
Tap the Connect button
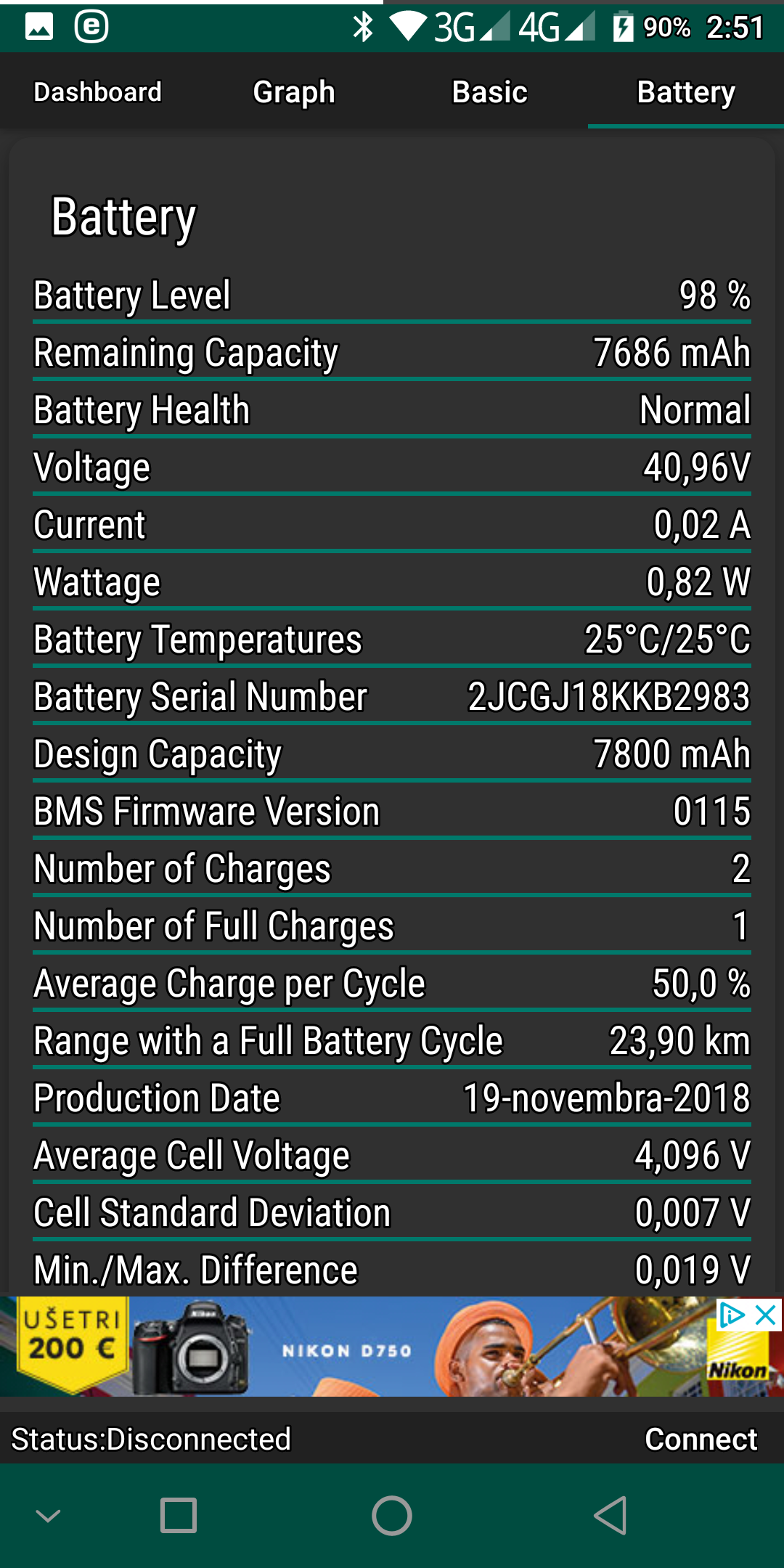tap(701, 1439)
